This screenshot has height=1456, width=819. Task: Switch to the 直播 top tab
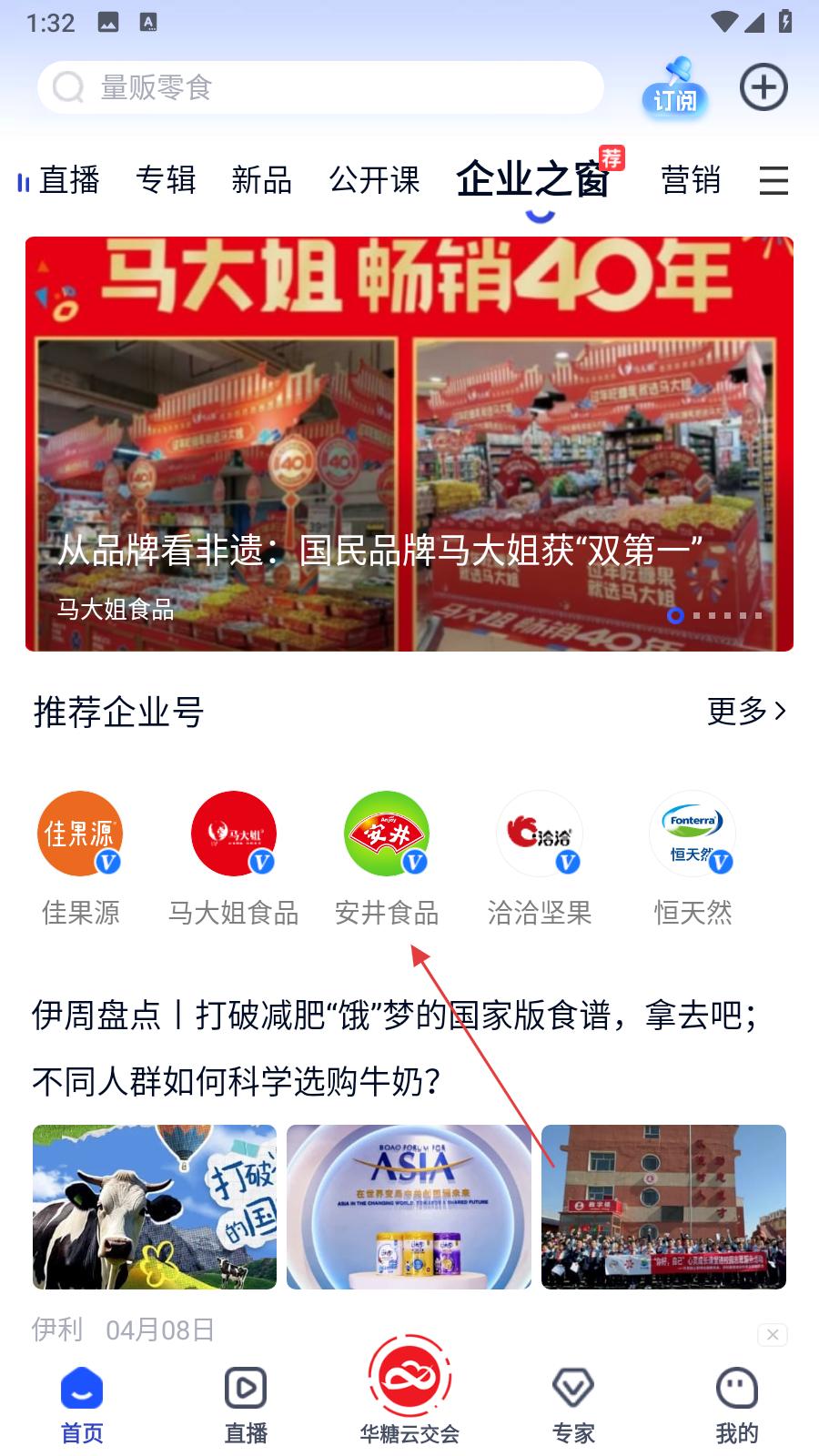coord(68,180)
